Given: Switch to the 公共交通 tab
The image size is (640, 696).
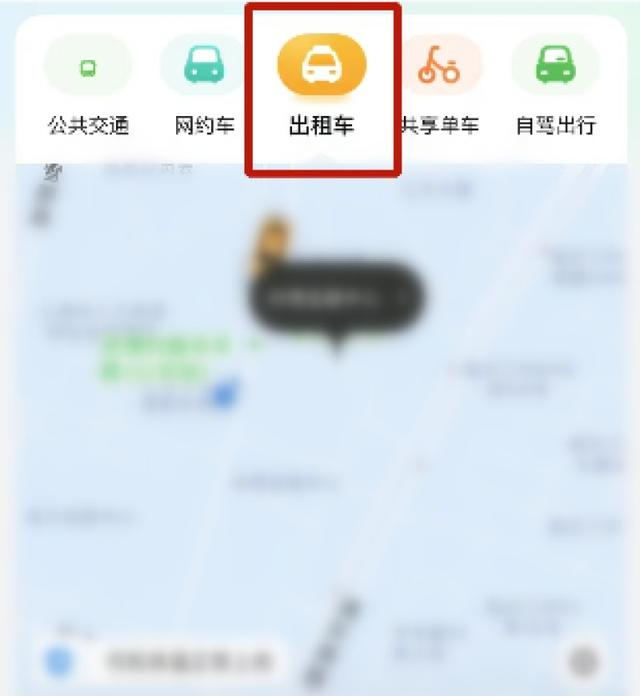Looking at the screenshot, I should click(88, 85).
